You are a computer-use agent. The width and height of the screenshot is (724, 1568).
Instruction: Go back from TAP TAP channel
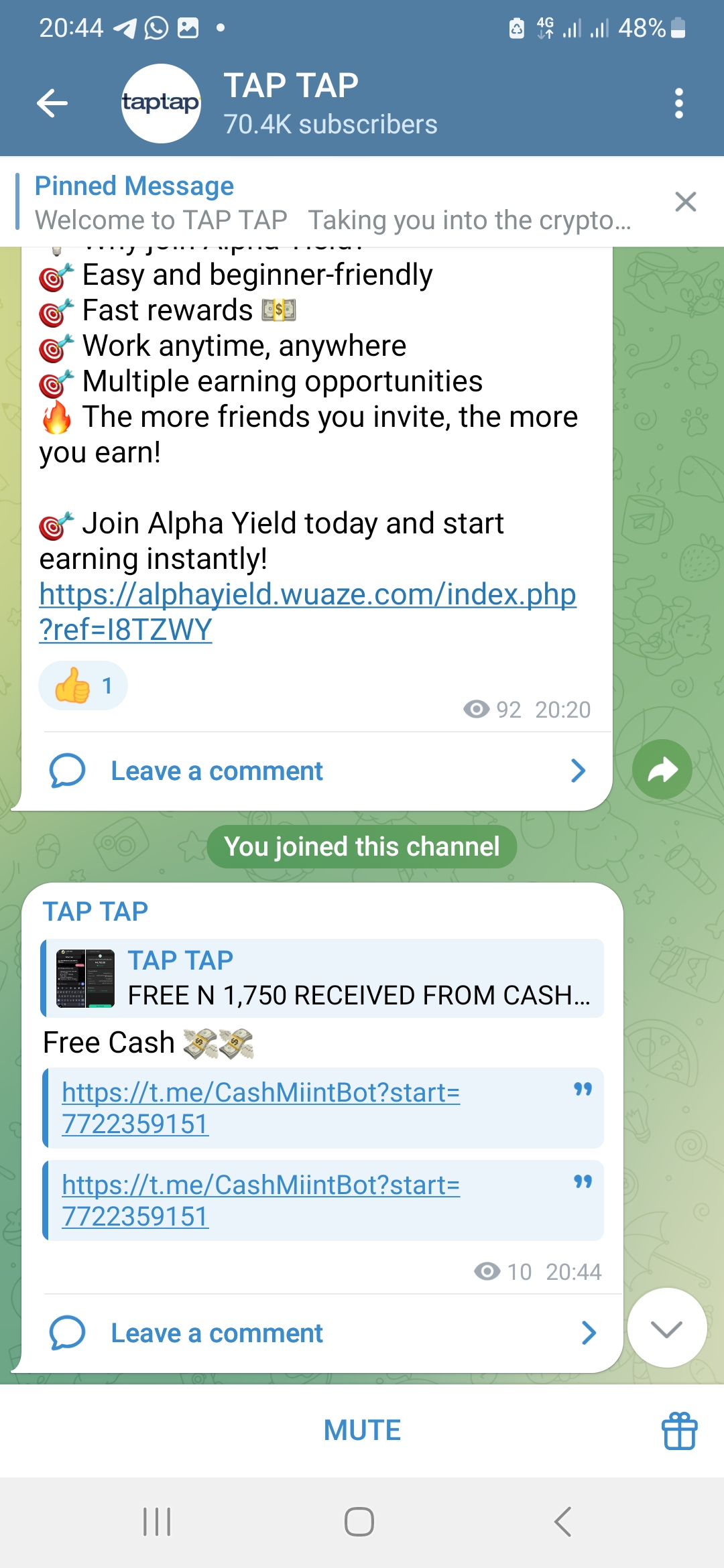point(52,103)
